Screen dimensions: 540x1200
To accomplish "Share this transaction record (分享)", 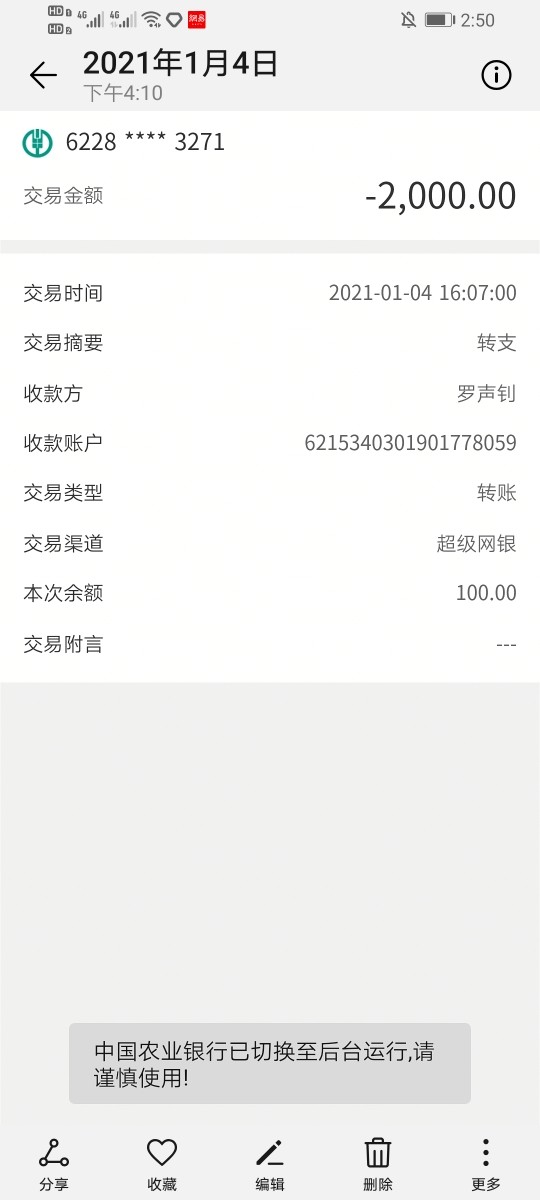I will click(54, 1164).
